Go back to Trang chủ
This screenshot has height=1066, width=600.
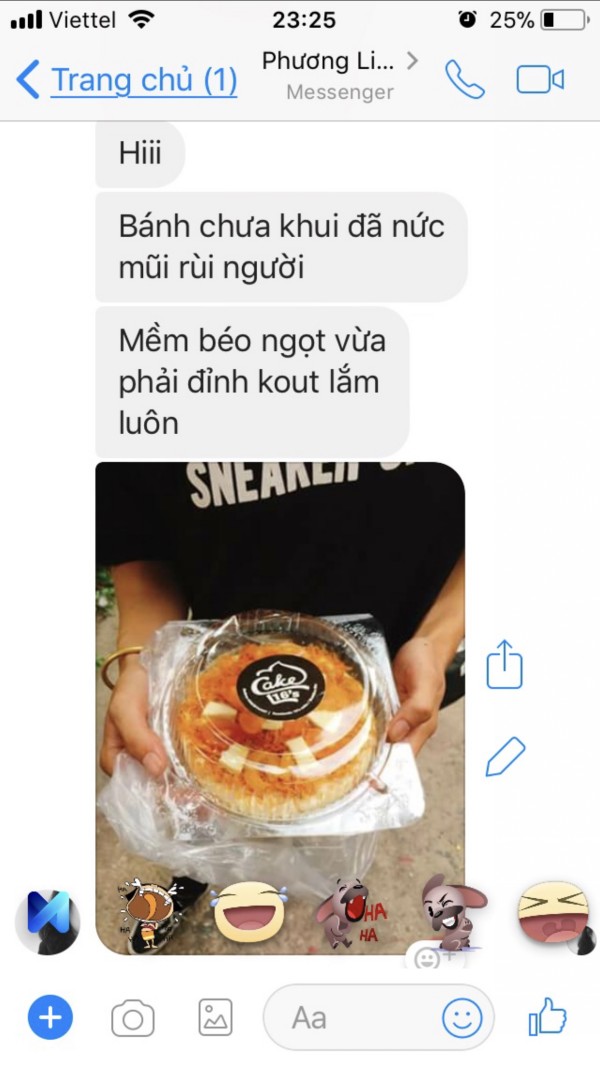127,80
